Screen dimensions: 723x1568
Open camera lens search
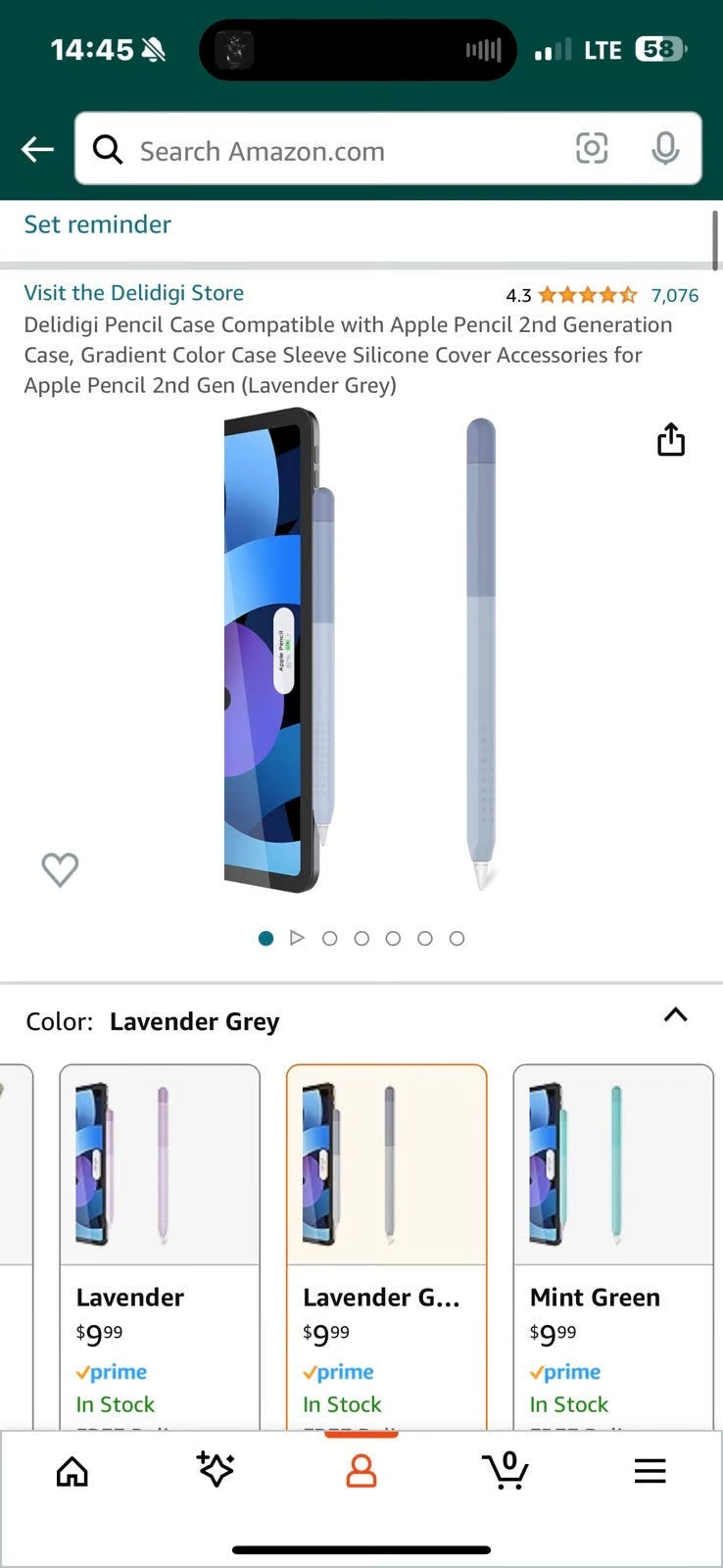pos(591,149)
